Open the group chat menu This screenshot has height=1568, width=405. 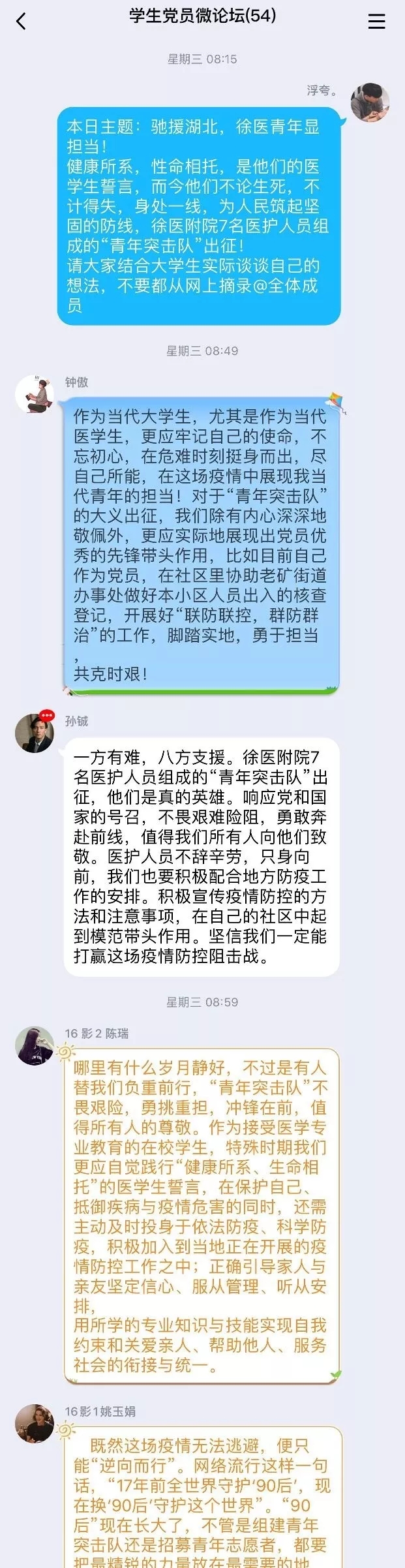[376, 21]
